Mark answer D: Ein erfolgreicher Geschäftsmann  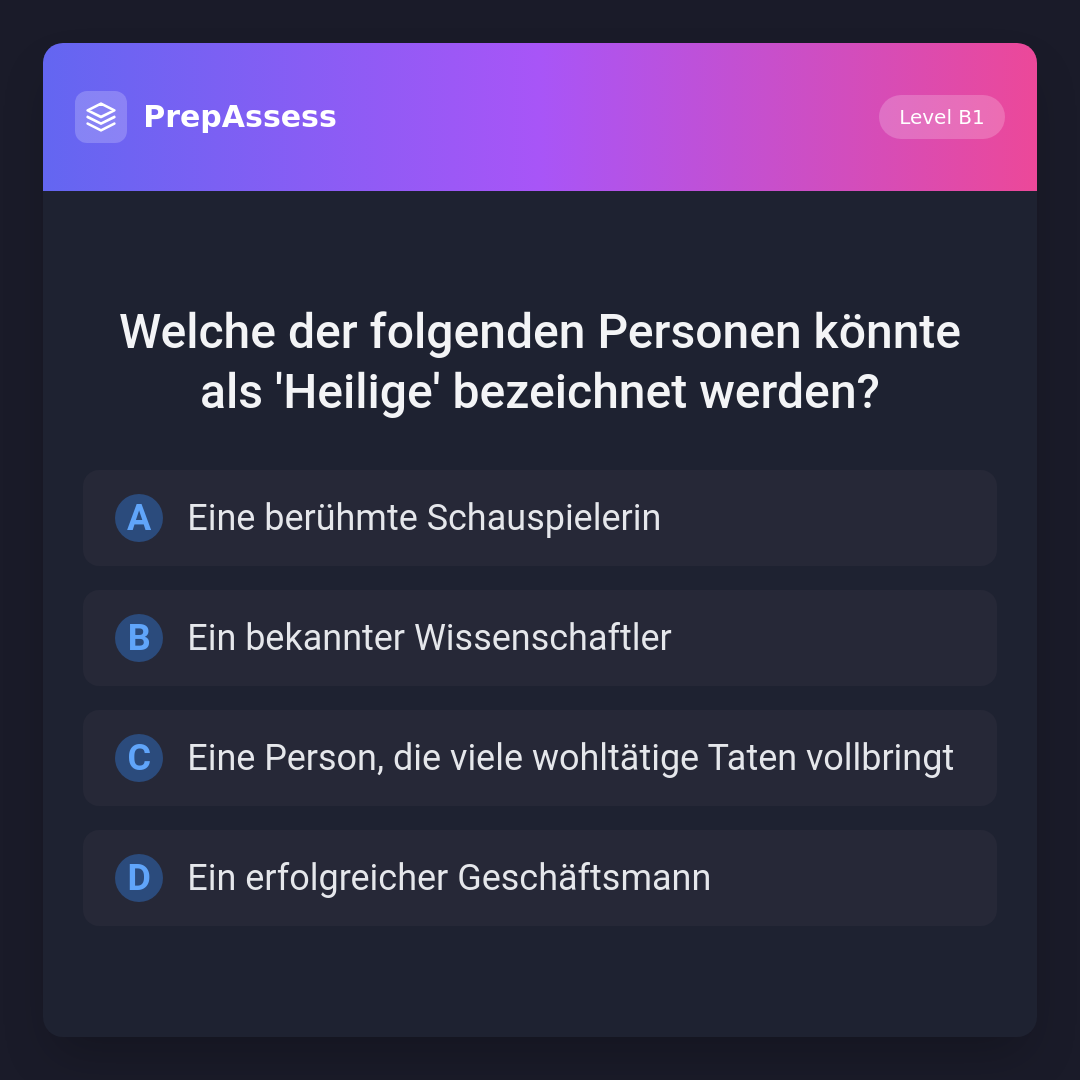[540, 878]
